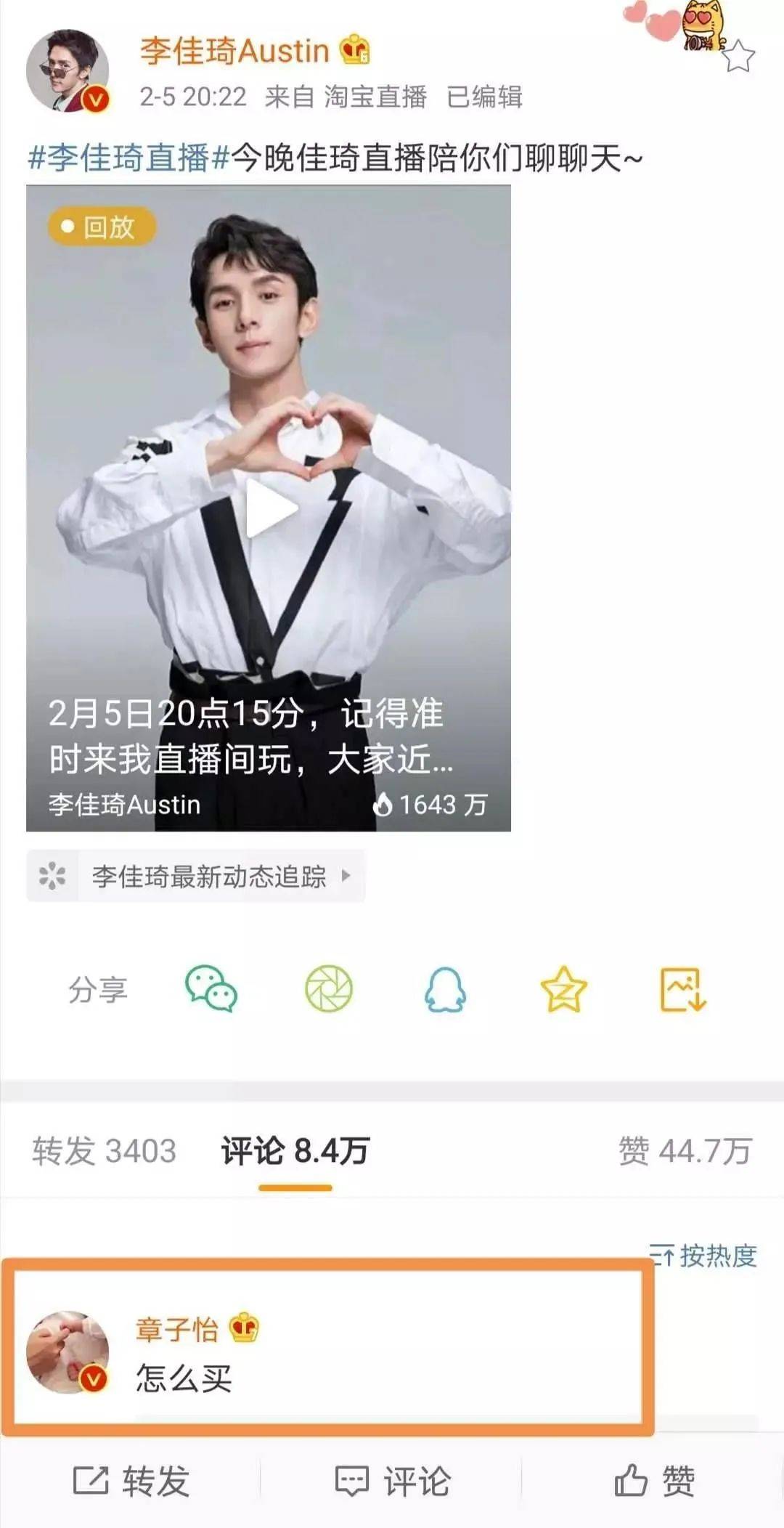This screenshot has height=1528, width=784.
Task: Write a comment via bottom 评论 button
Action: coord(392,1482)
